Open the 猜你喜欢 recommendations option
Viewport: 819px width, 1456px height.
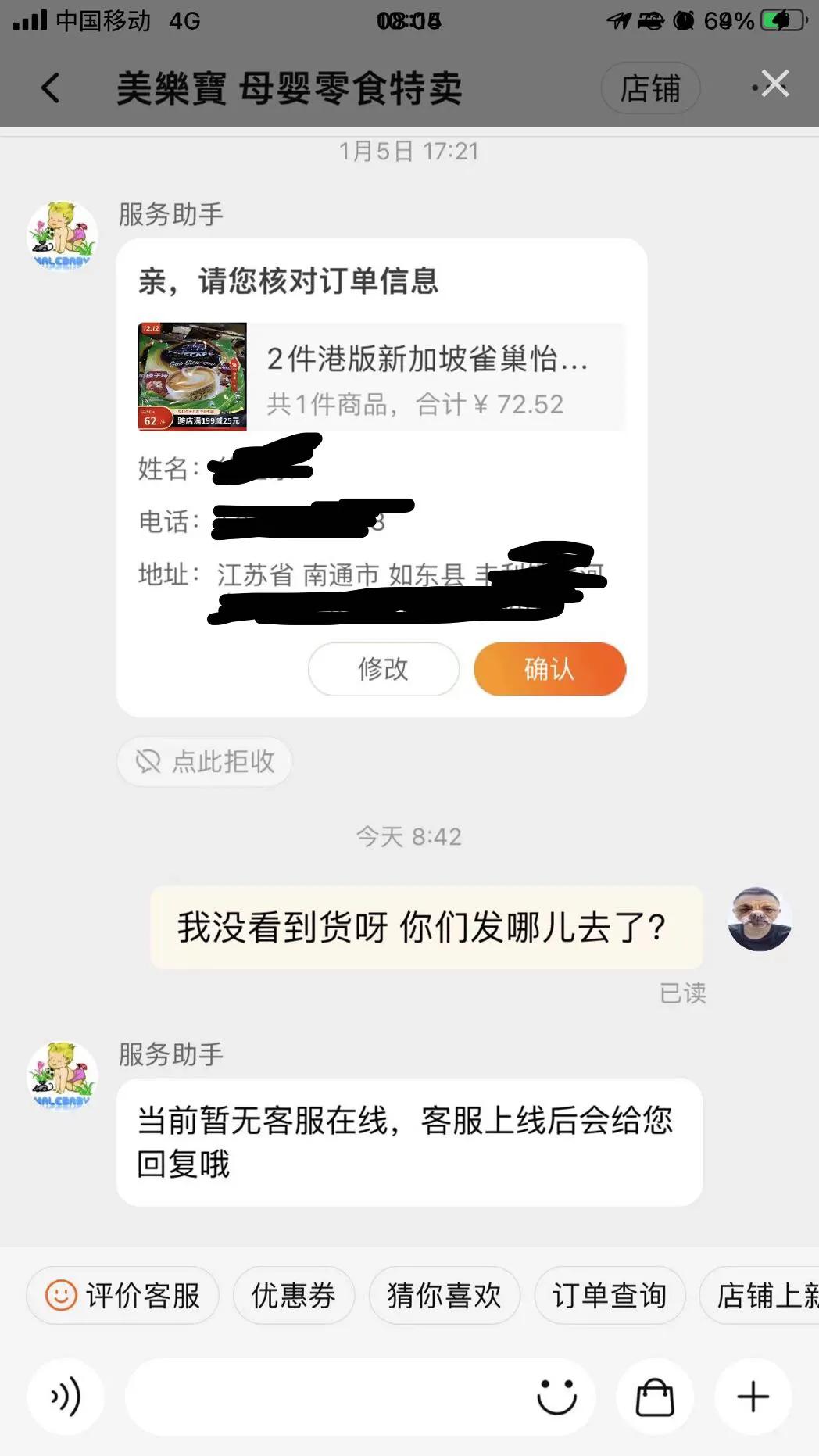(444, 1294)
